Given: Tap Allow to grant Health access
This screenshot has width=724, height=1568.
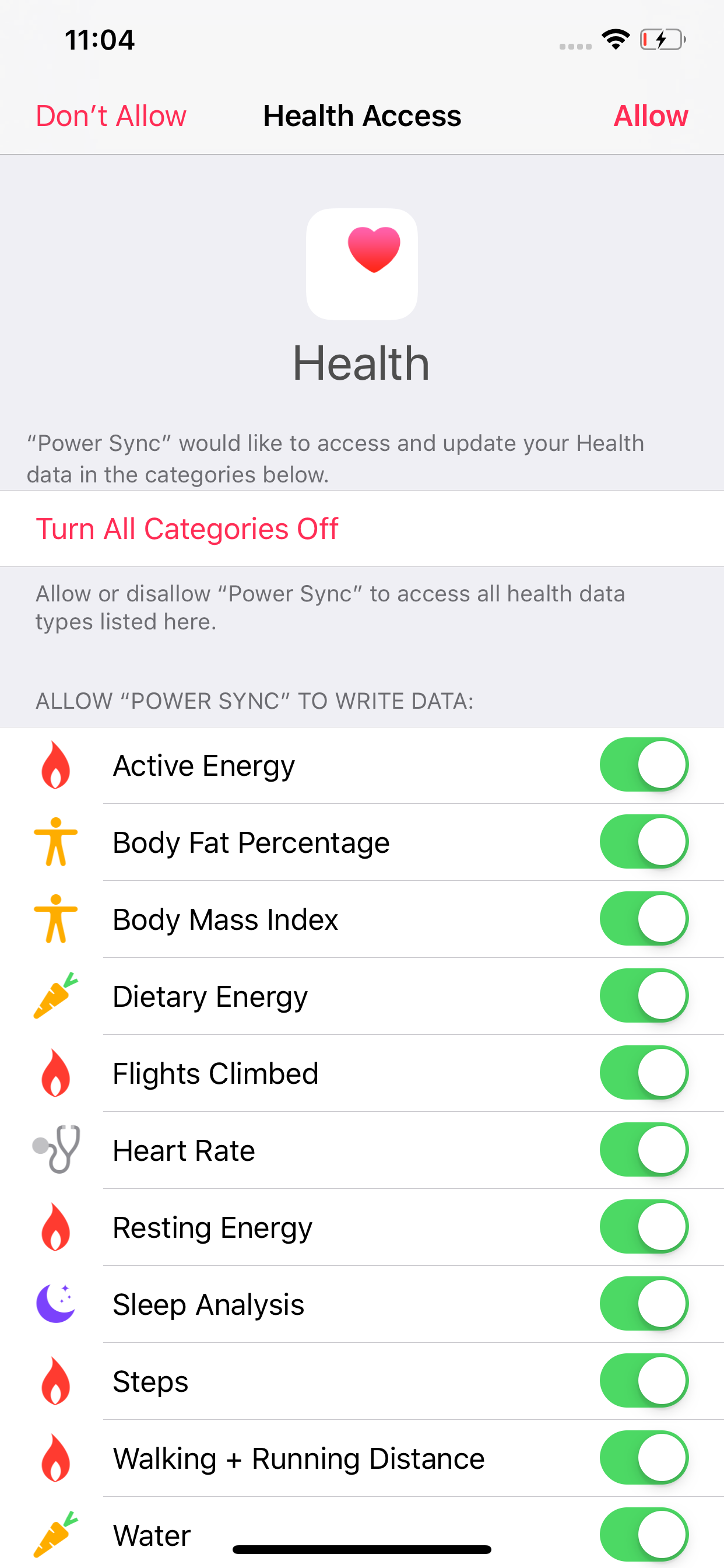Looking at the screenshot, I should 651,116.
